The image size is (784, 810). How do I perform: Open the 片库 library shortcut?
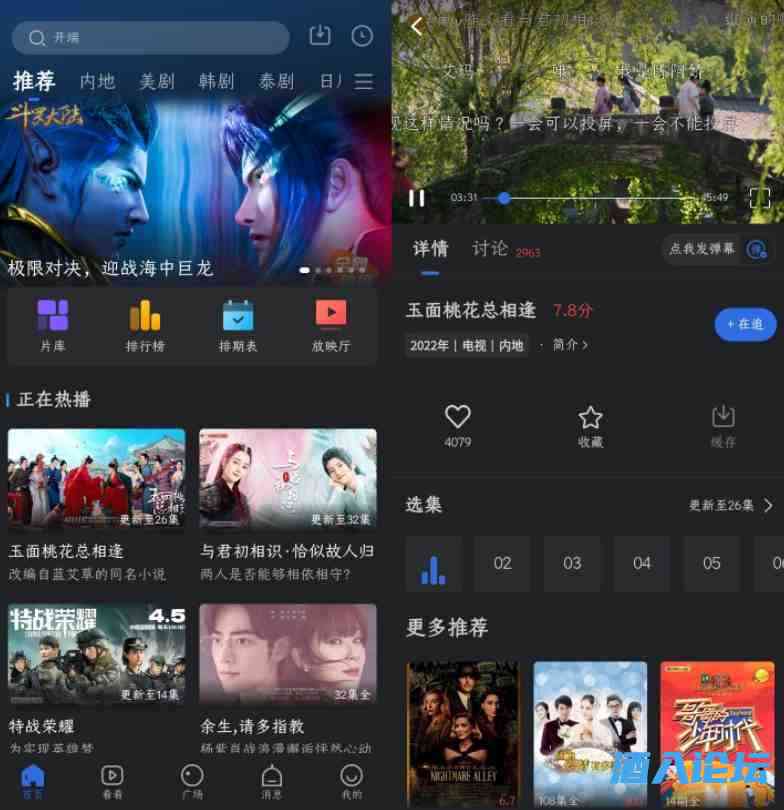coord(53,326)
